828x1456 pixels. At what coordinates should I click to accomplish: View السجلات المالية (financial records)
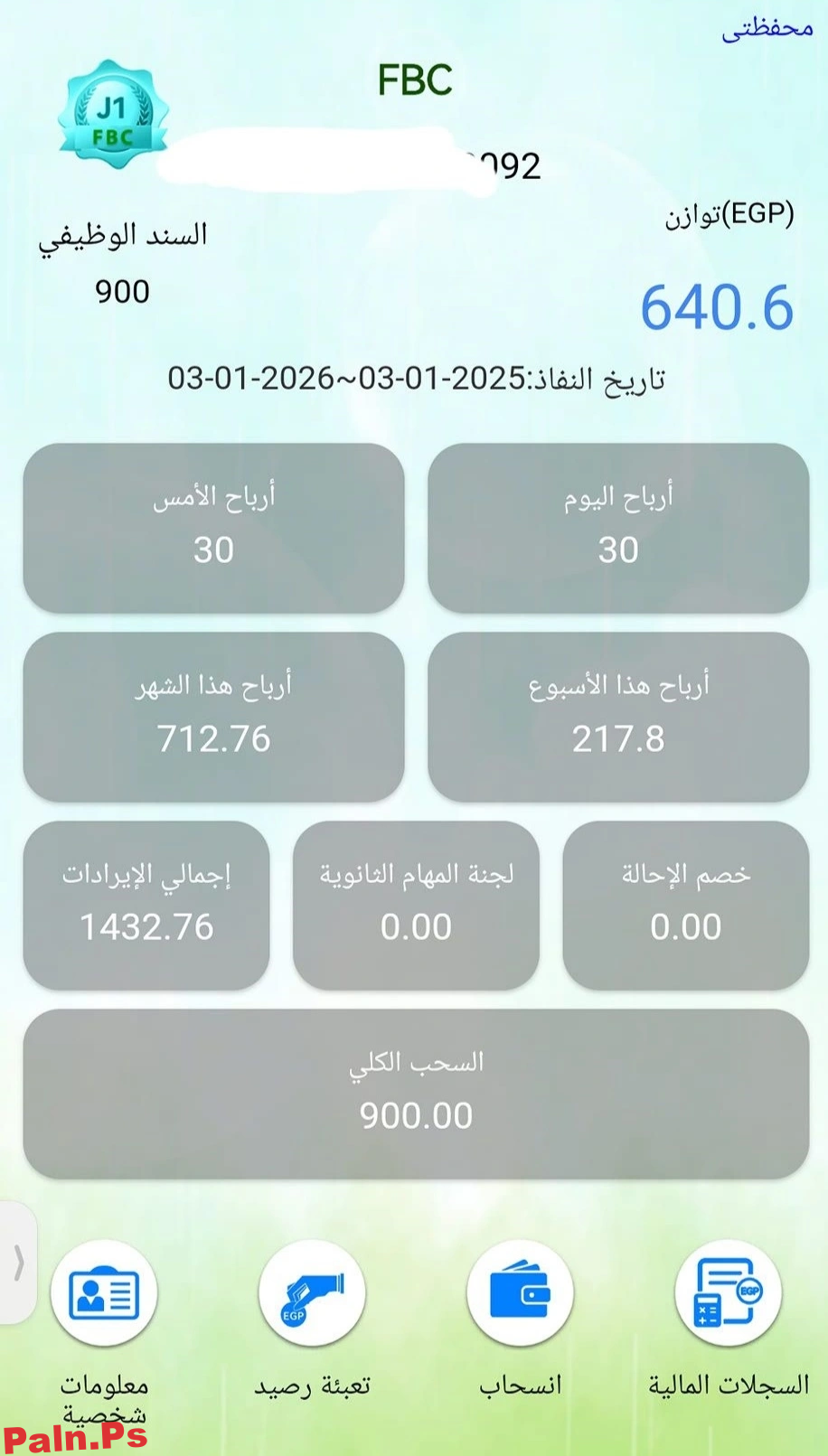(728, 1293)
